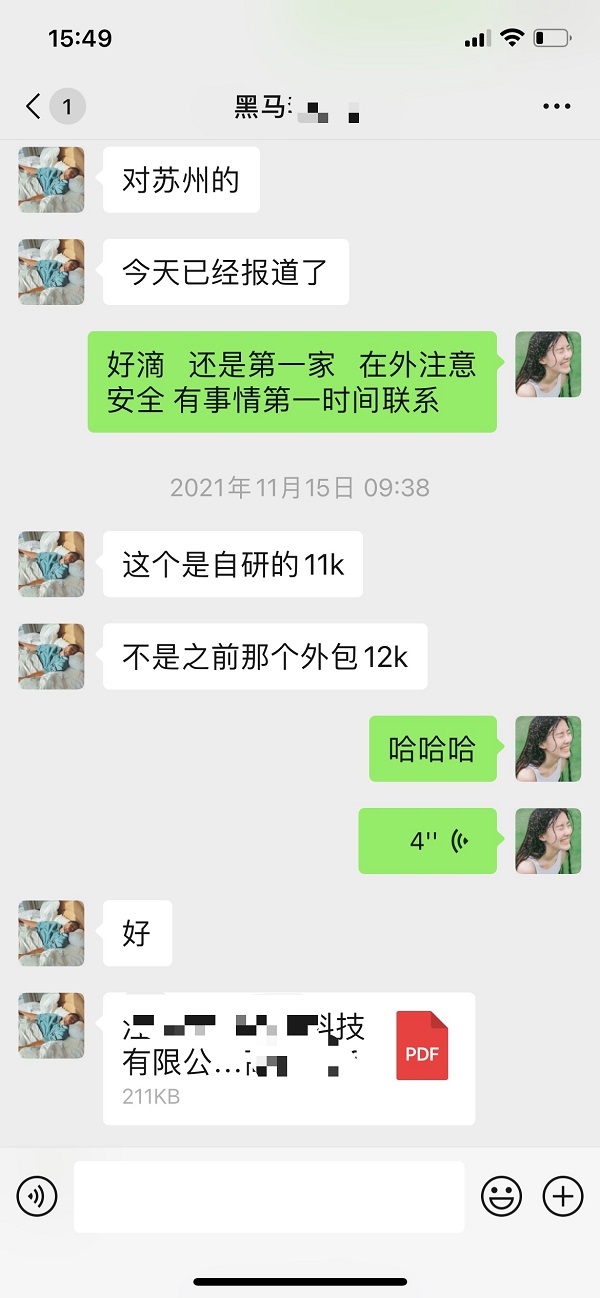The image size is (600, 1298).
Task: Open contact avatar beside 对苏州的
Action: coord(51,180)
